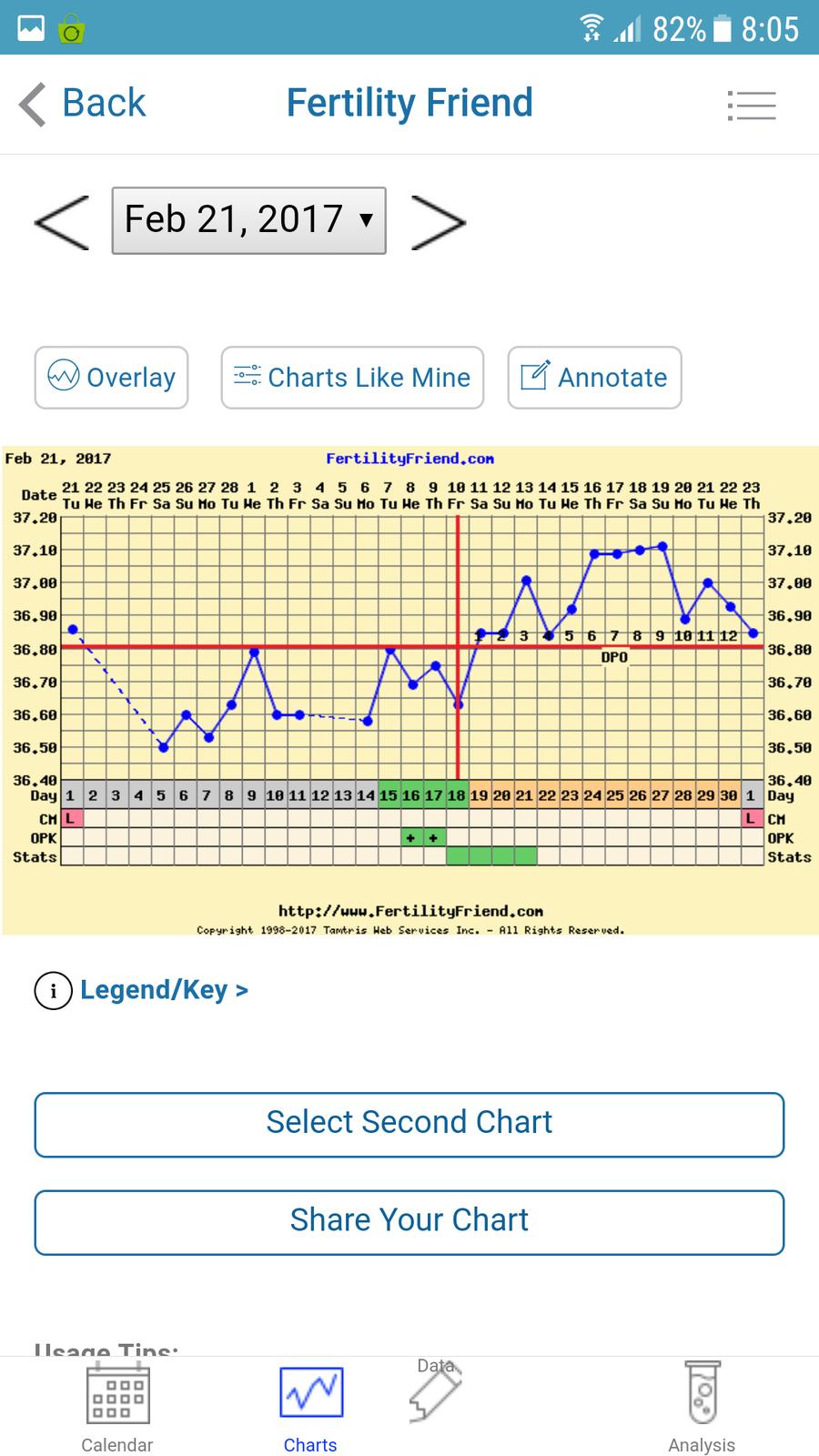This screenshot has height=1456, width=819.
Task: Go to the next chart
Action: click(x=439, y=221)
